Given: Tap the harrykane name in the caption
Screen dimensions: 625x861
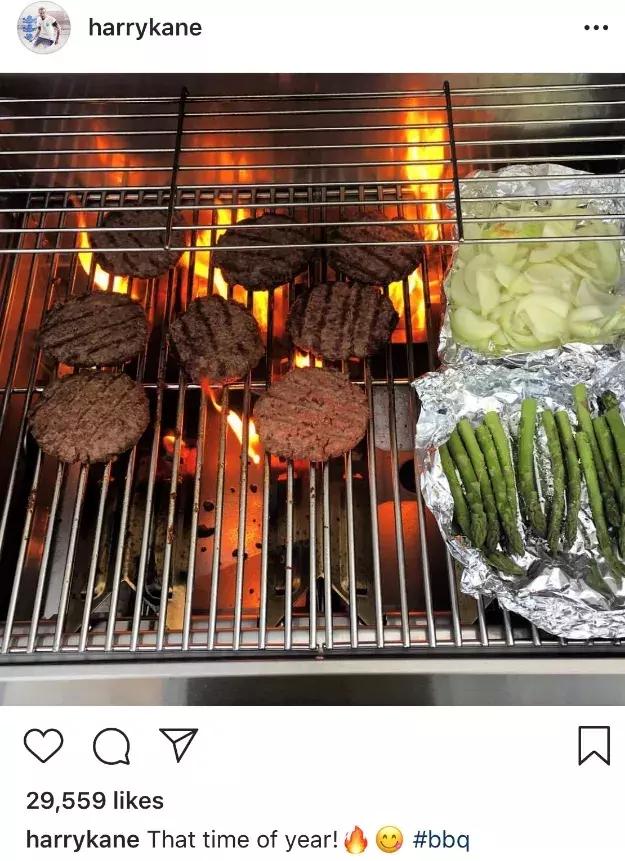Looking at the screenshot, I should click(x=83, y=839).
